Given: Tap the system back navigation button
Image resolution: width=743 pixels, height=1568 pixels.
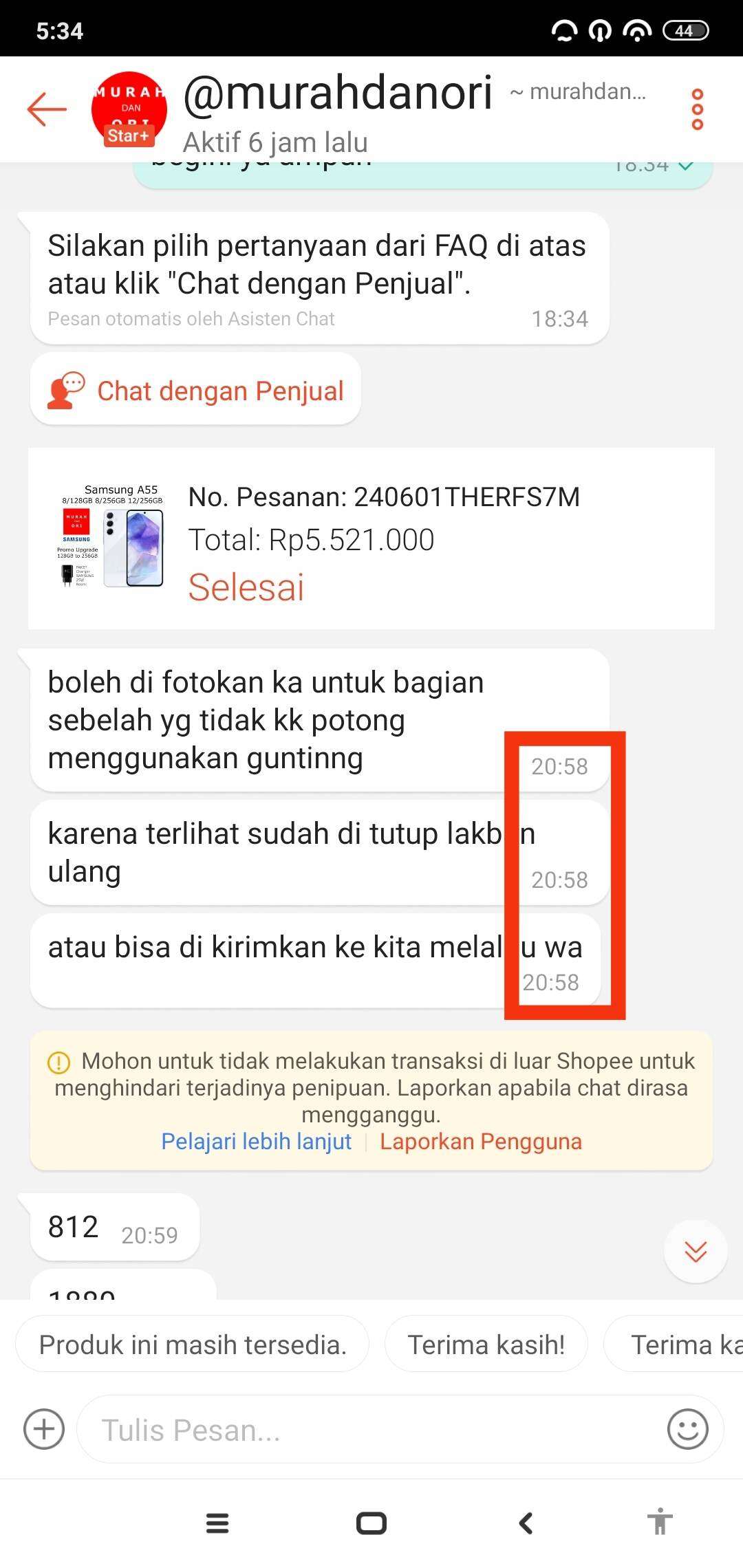Looking at the screenshot, I should pyautogui.click(x=526, y=1523).
